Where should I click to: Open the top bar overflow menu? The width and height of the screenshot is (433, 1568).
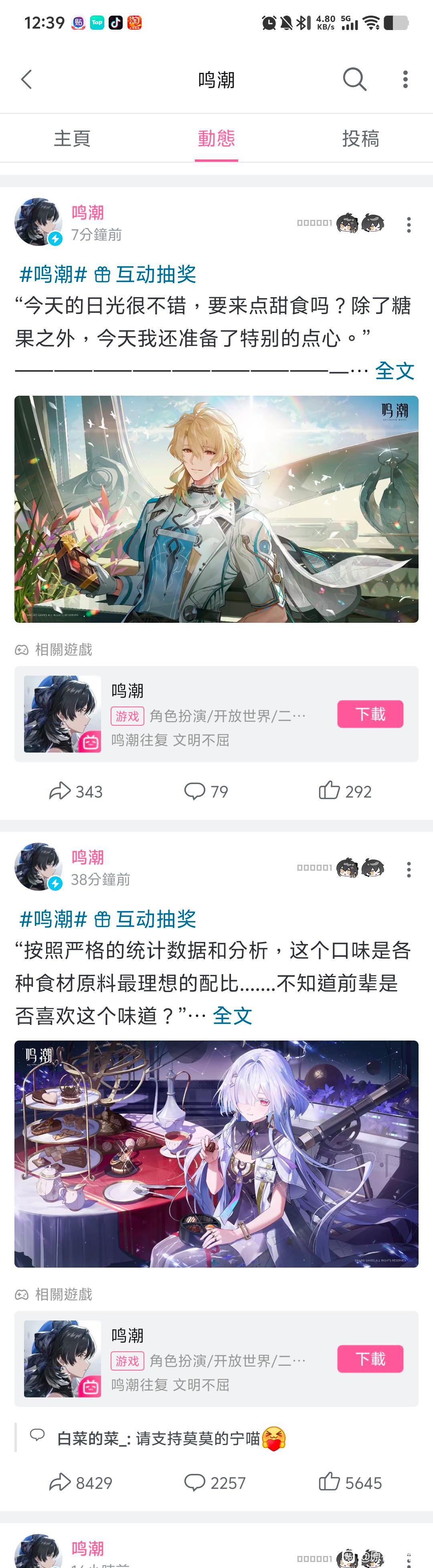[x=405, y=79]
